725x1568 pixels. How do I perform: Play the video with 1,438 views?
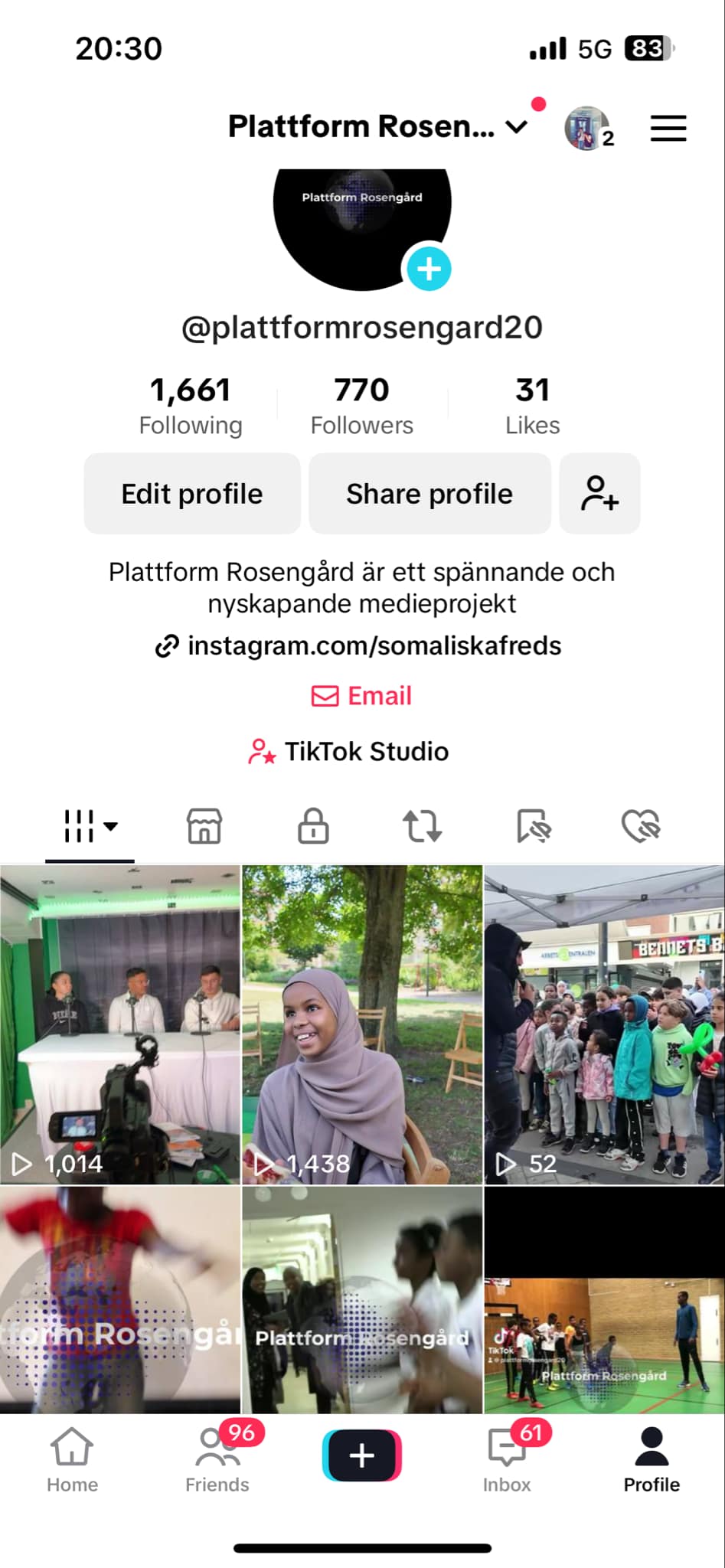(x=362, y=1024)
